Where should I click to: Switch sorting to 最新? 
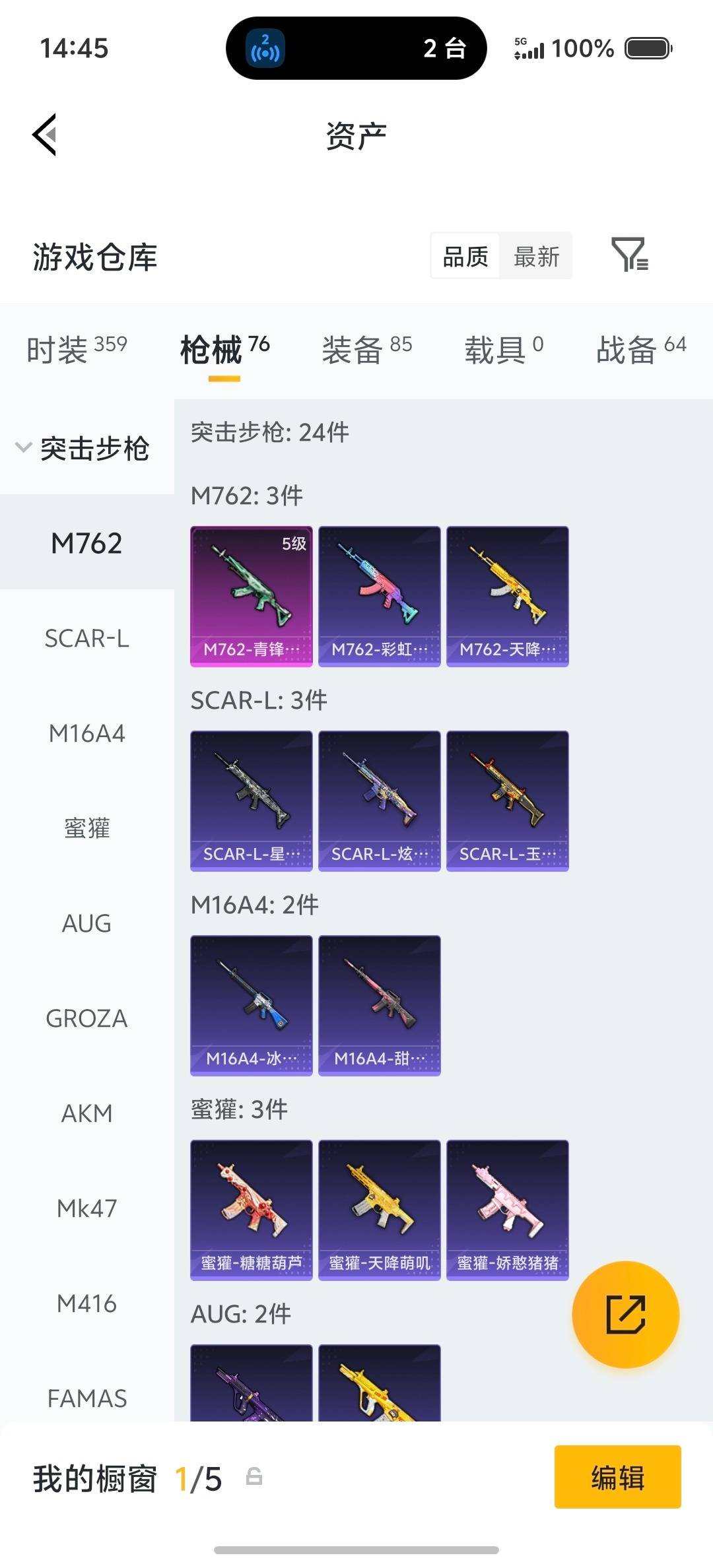tap(537, 257)
